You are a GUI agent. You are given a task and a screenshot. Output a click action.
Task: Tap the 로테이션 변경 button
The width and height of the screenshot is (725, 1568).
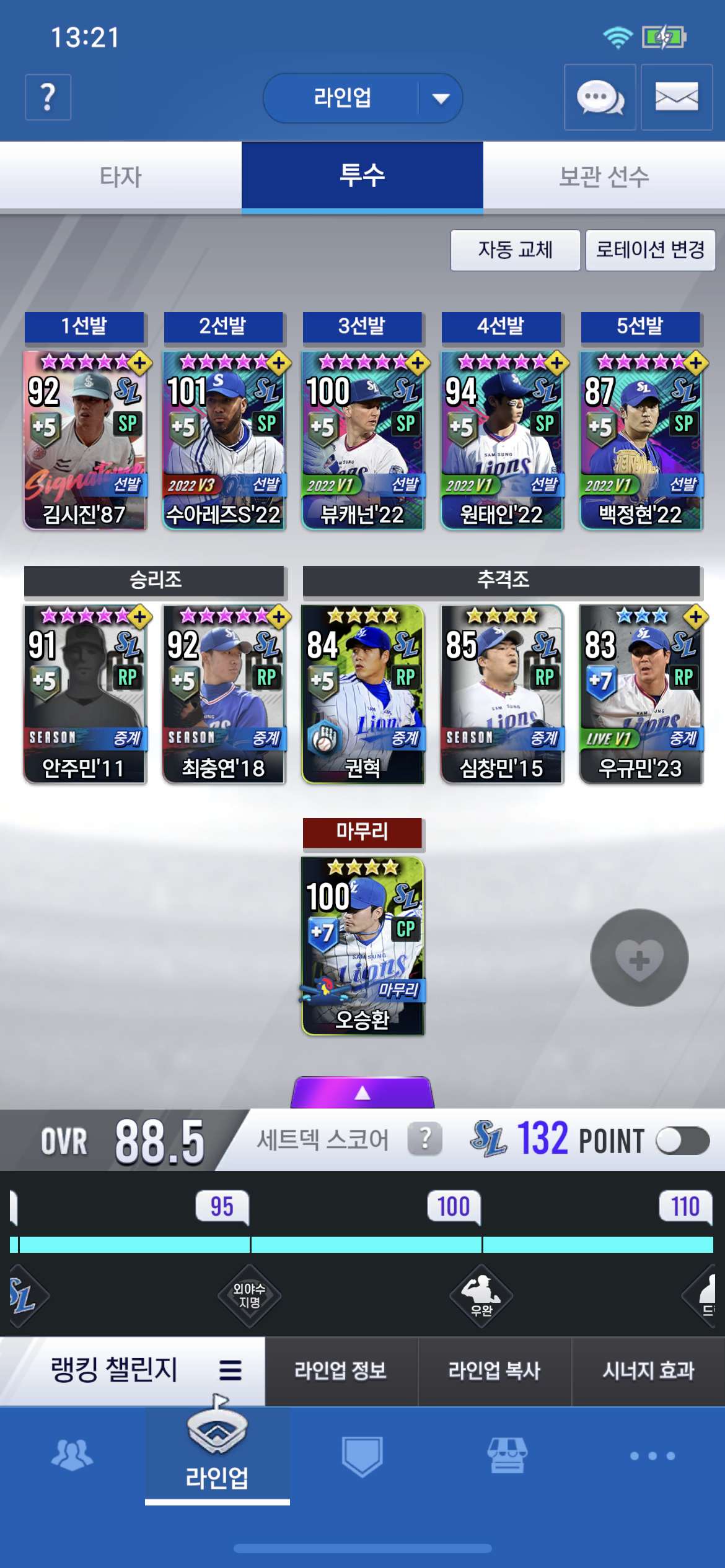(x=650, y=250)
